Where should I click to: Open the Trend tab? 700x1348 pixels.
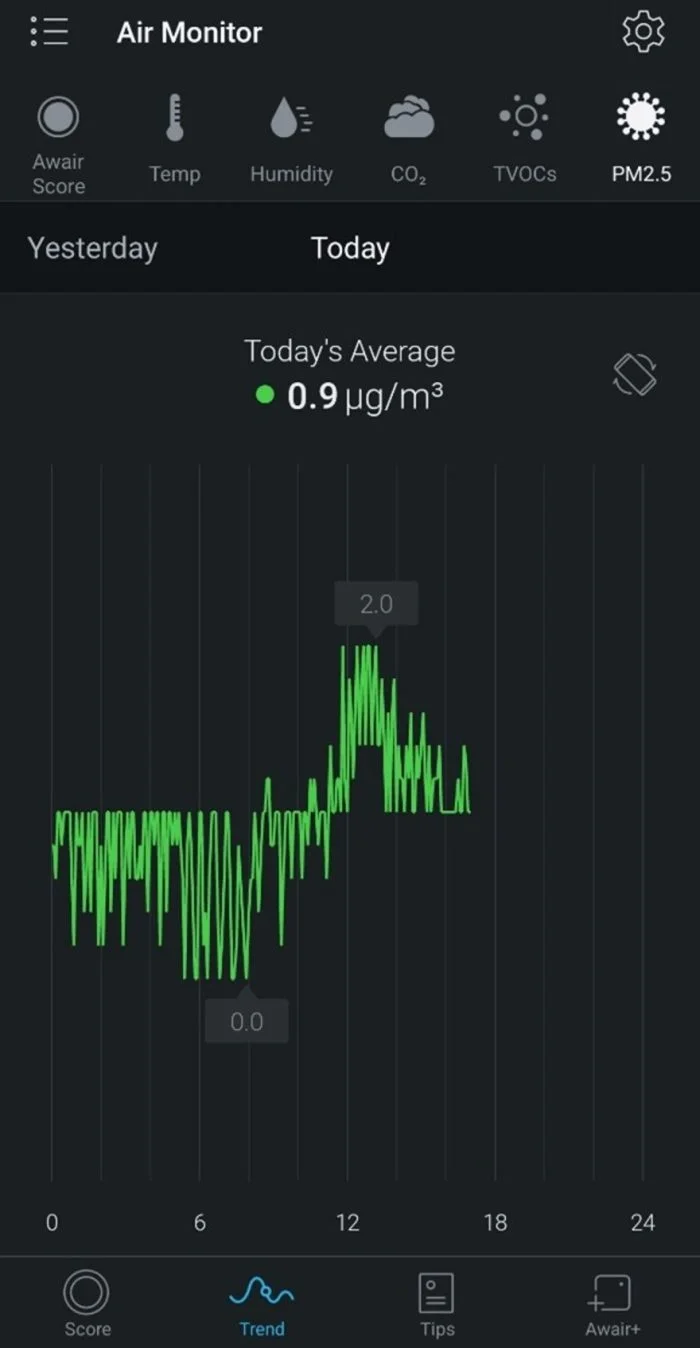tap(262, 1304)
